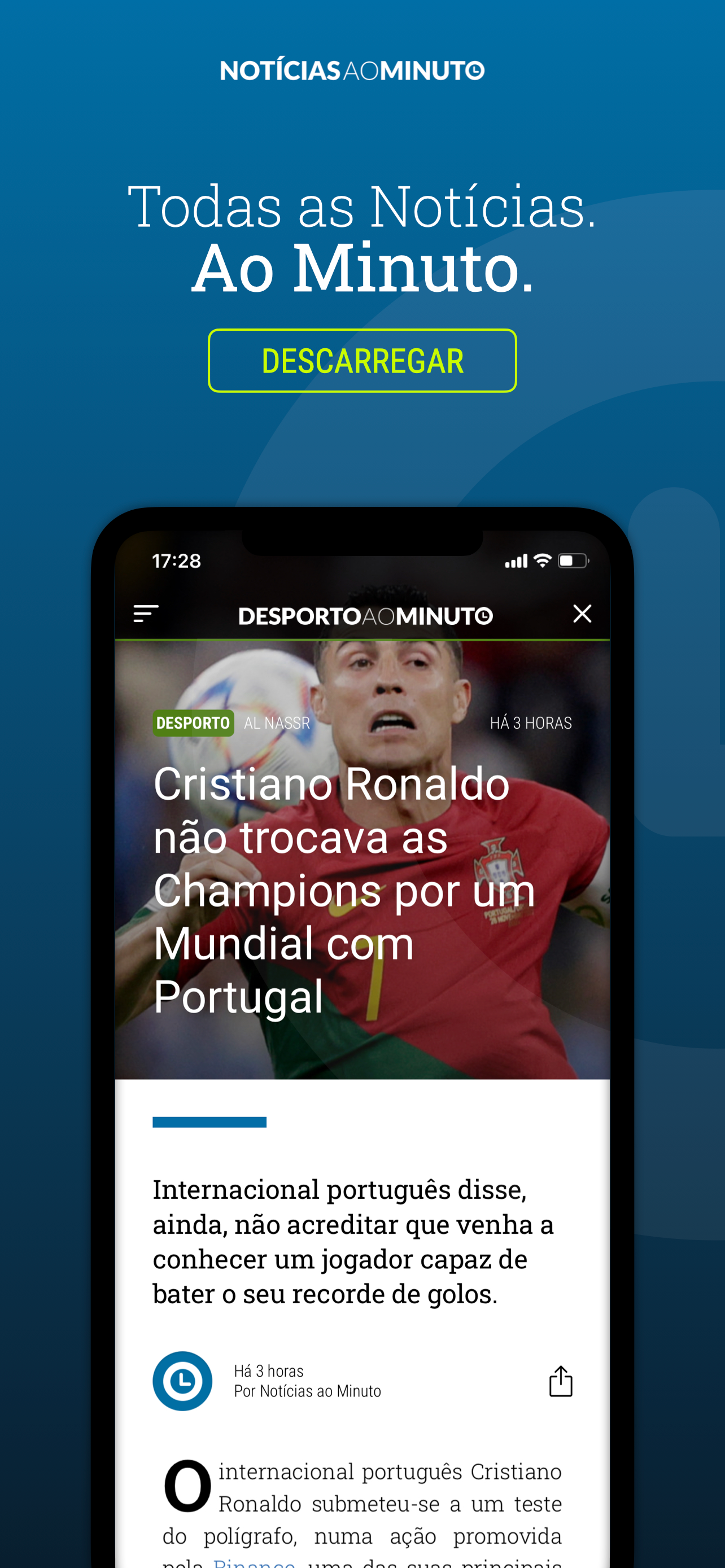Screen dimensions: 725x1568
Task: Expand the sorting options via the lines icon
Action: pos(145,614)
